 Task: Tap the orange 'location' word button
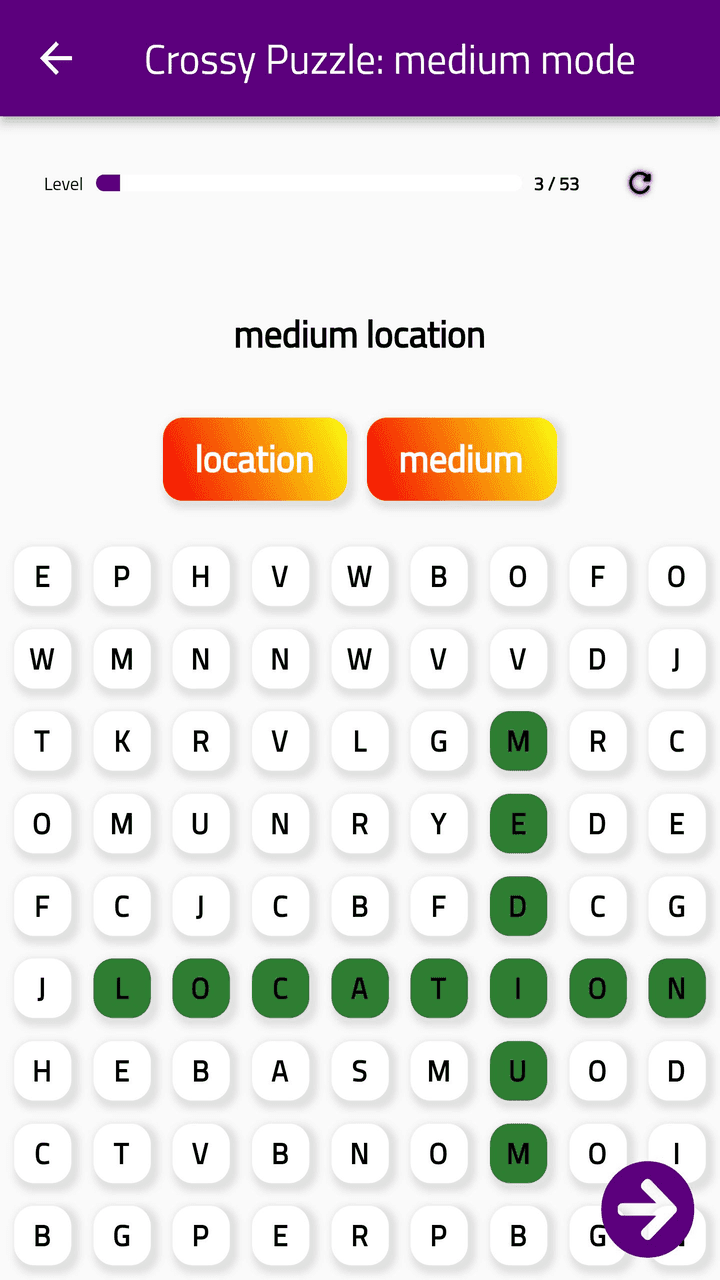click(255, 459)
